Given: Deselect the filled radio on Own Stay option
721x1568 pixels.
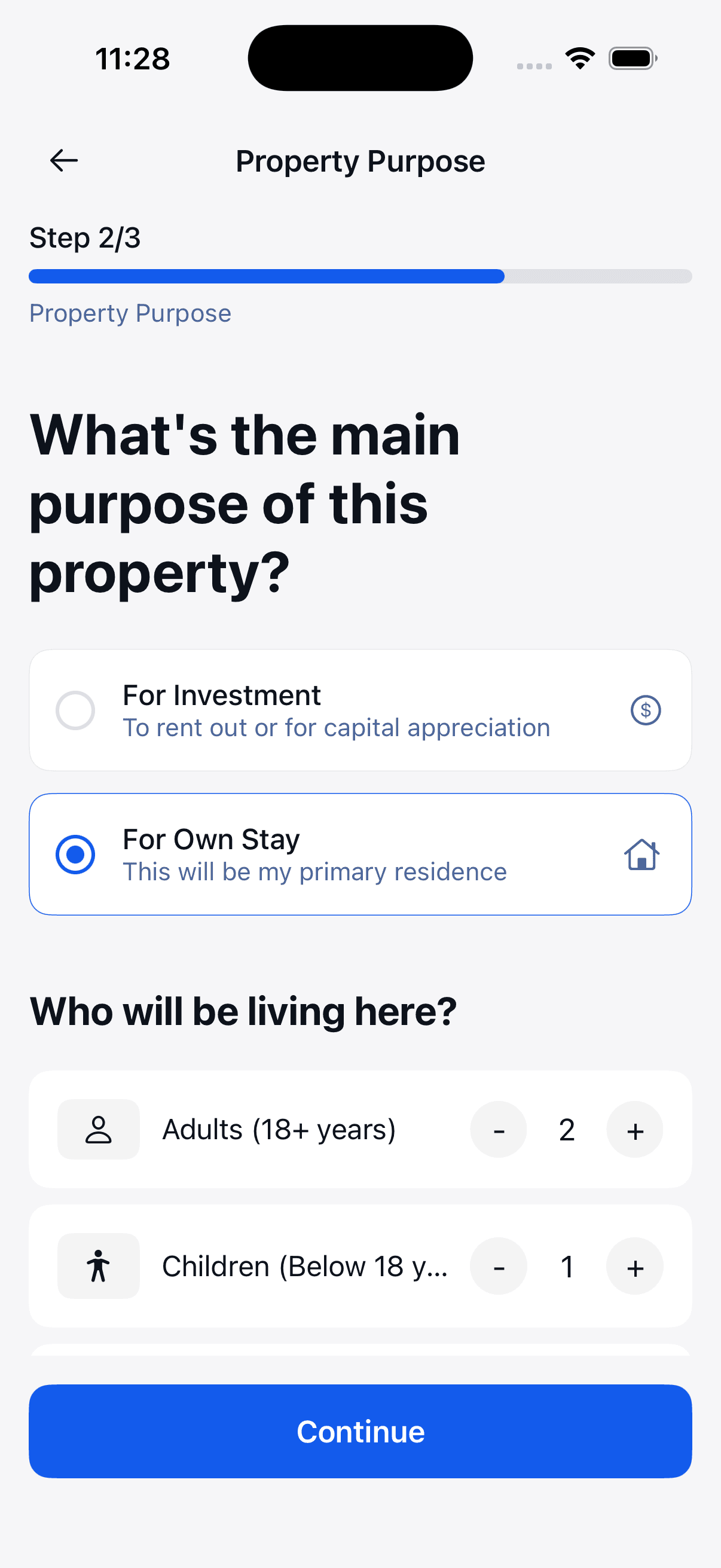Looking at the screenshot, I should (x=75, y=854).
